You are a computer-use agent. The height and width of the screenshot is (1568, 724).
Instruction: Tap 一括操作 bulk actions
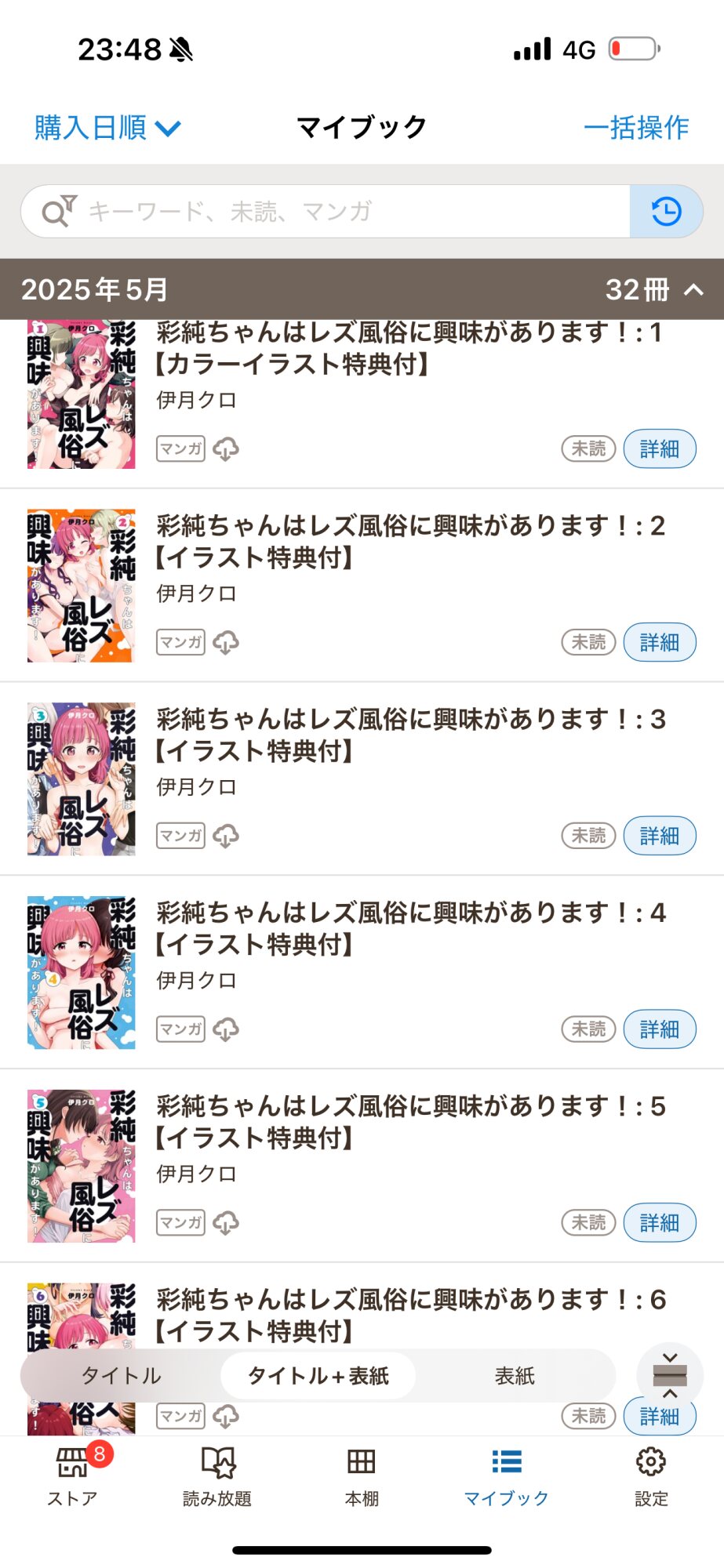pos(636,128)
